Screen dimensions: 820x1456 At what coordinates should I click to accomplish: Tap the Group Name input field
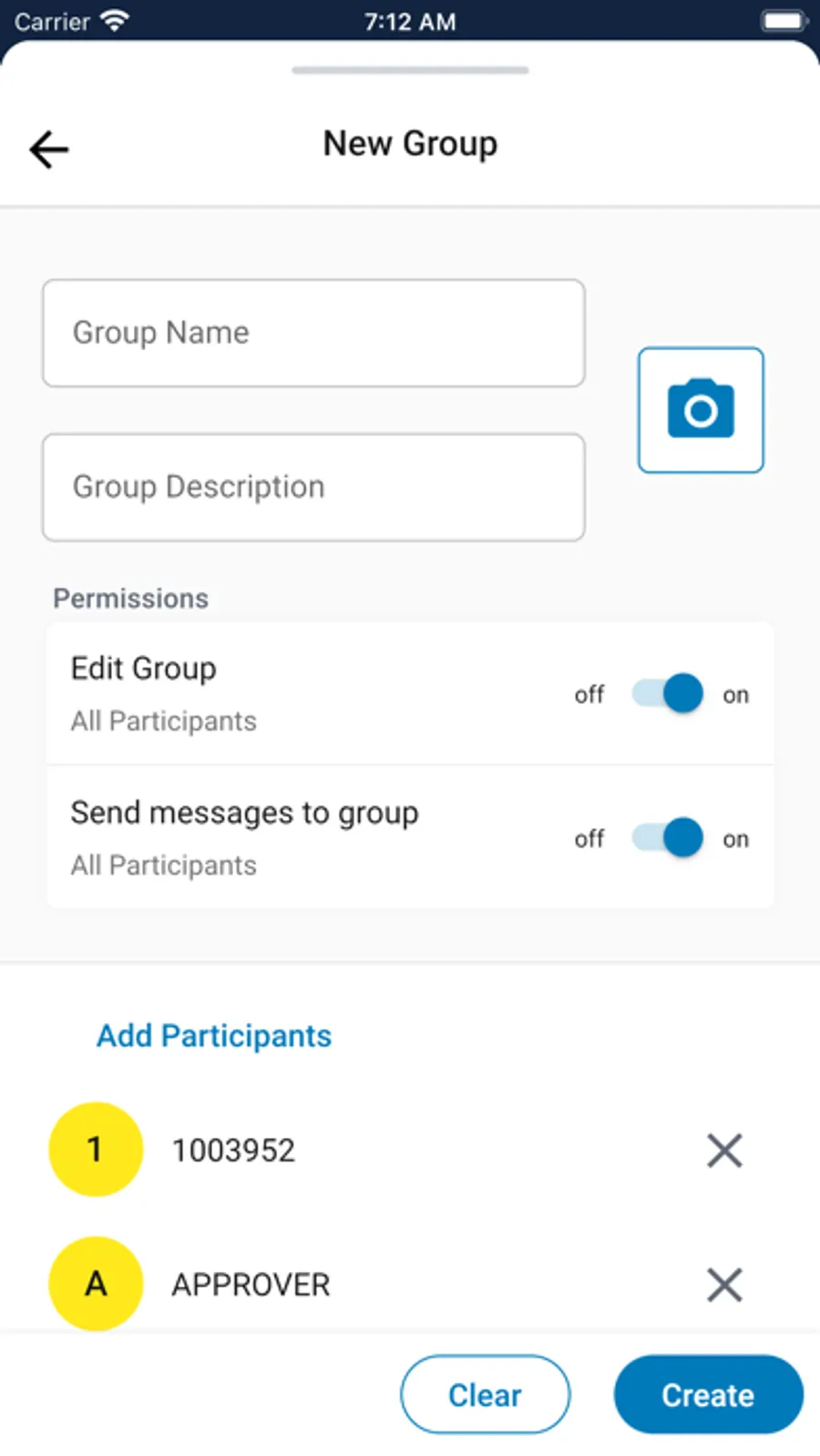(x=313, y=333)
